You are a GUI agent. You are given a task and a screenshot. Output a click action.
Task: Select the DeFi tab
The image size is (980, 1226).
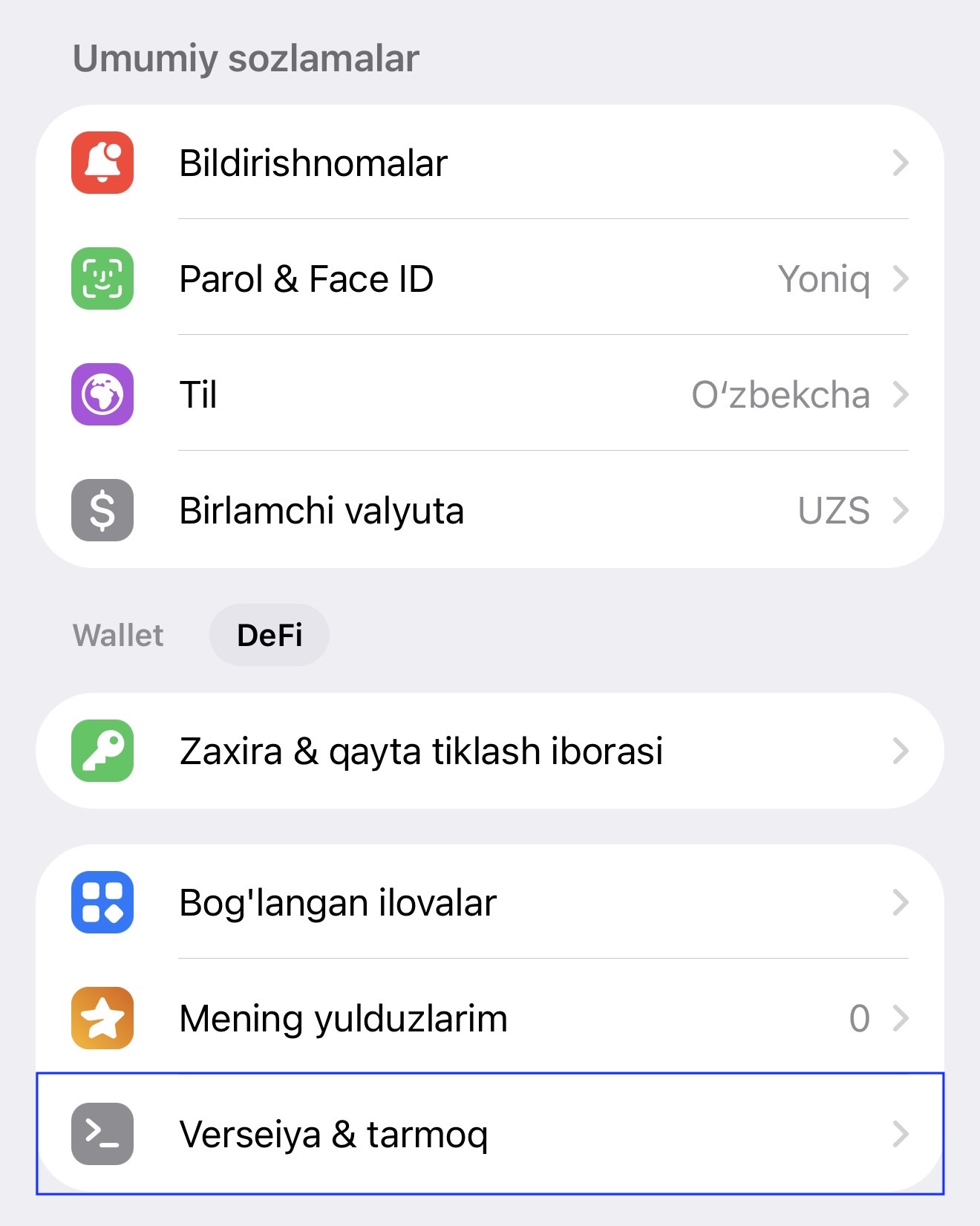click(269, 635)
